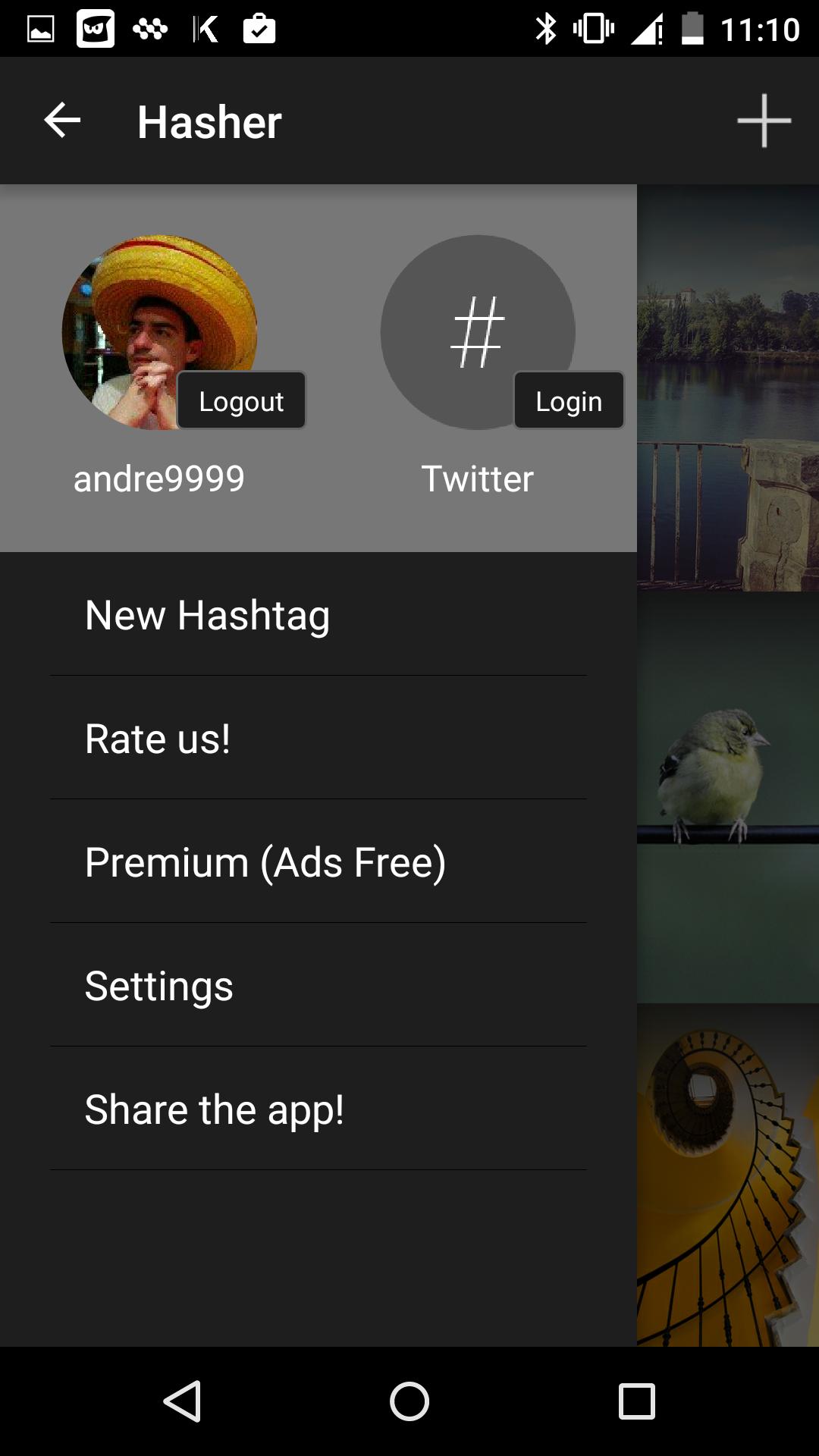Logout from the andre9999 account
This screenshot has width=819, height=1456.
click(240, 400)
